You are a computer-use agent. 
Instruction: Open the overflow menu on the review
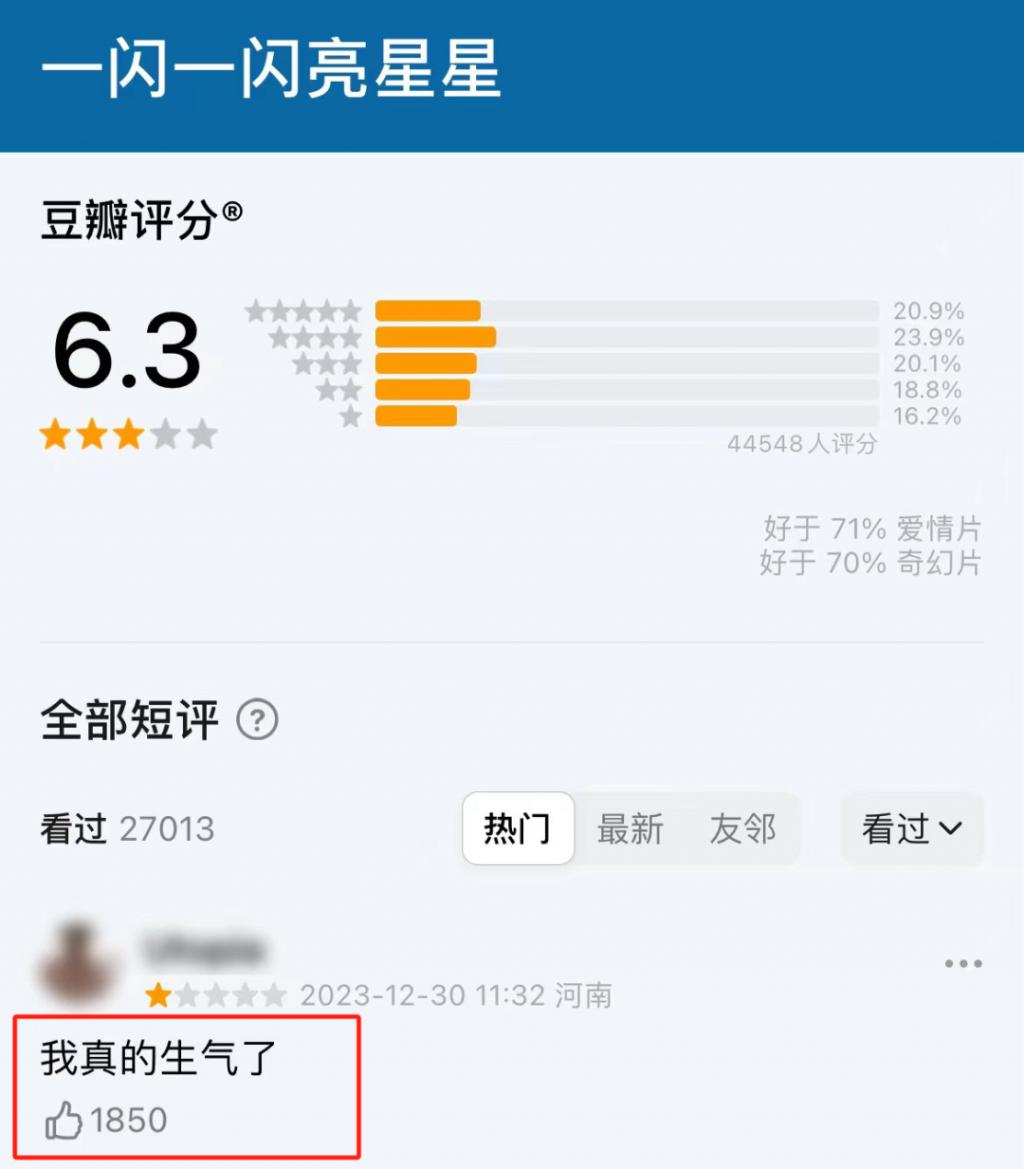tap(963, 964)
